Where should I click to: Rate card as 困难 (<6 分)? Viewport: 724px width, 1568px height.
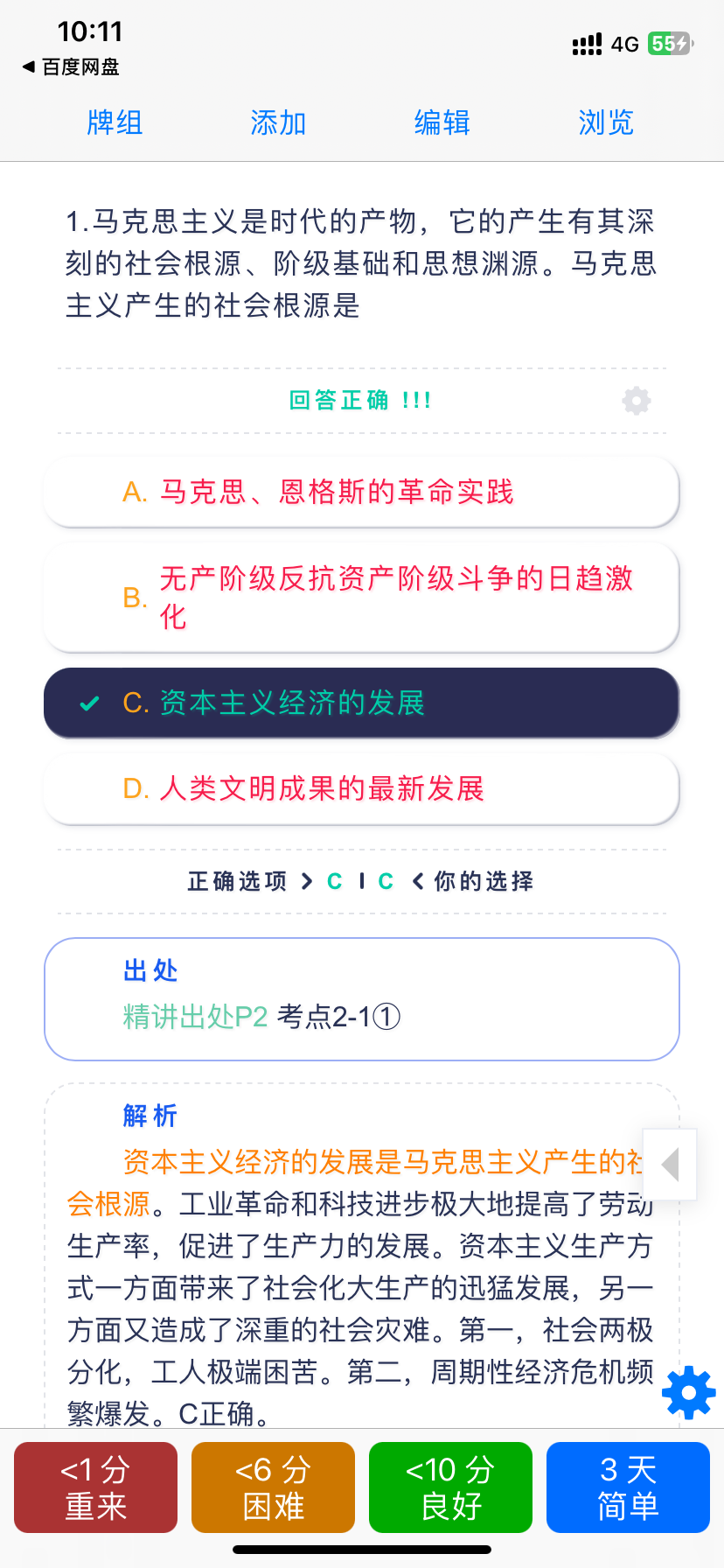coord(273,1487)
